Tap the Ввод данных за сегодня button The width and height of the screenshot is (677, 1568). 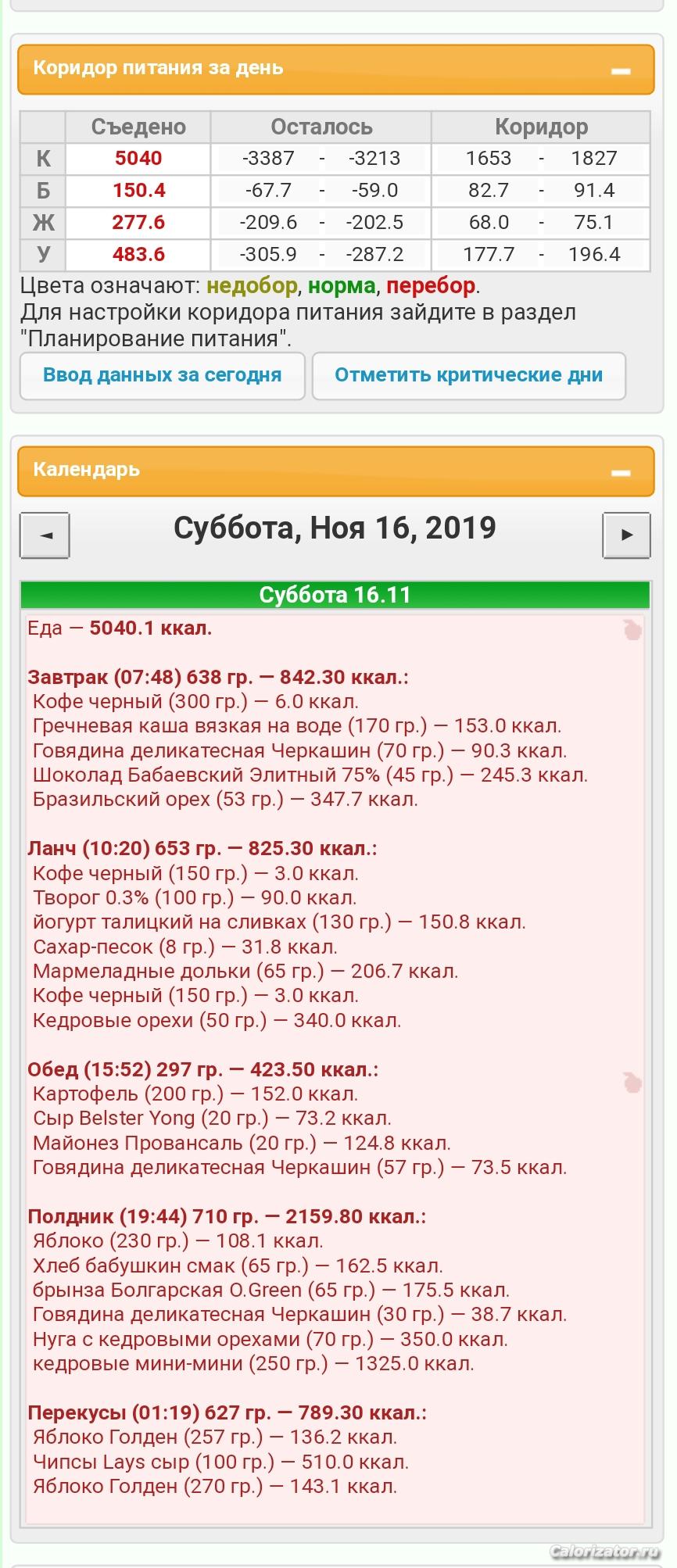coord(162,375)
